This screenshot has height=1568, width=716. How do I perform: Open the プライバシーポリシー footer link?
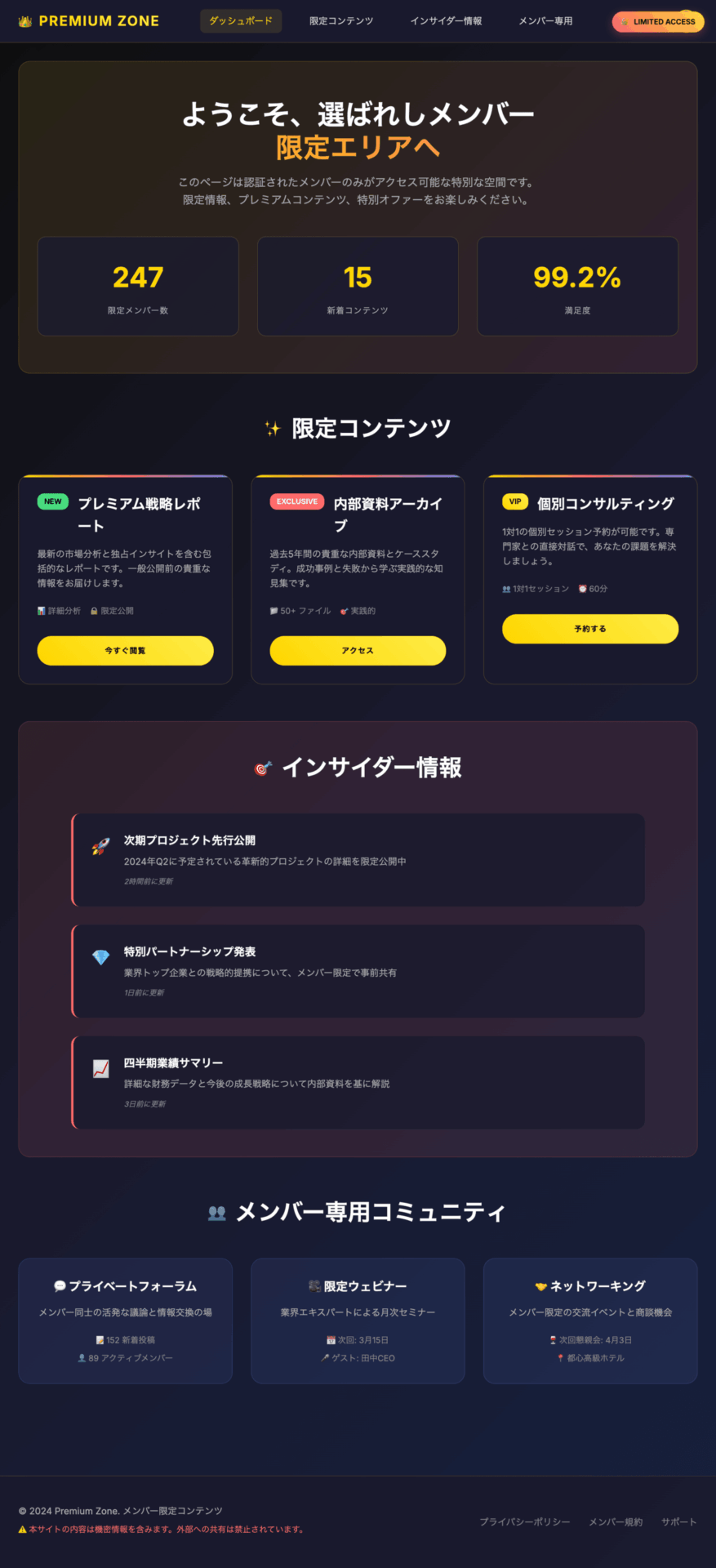pos(525,1521)
